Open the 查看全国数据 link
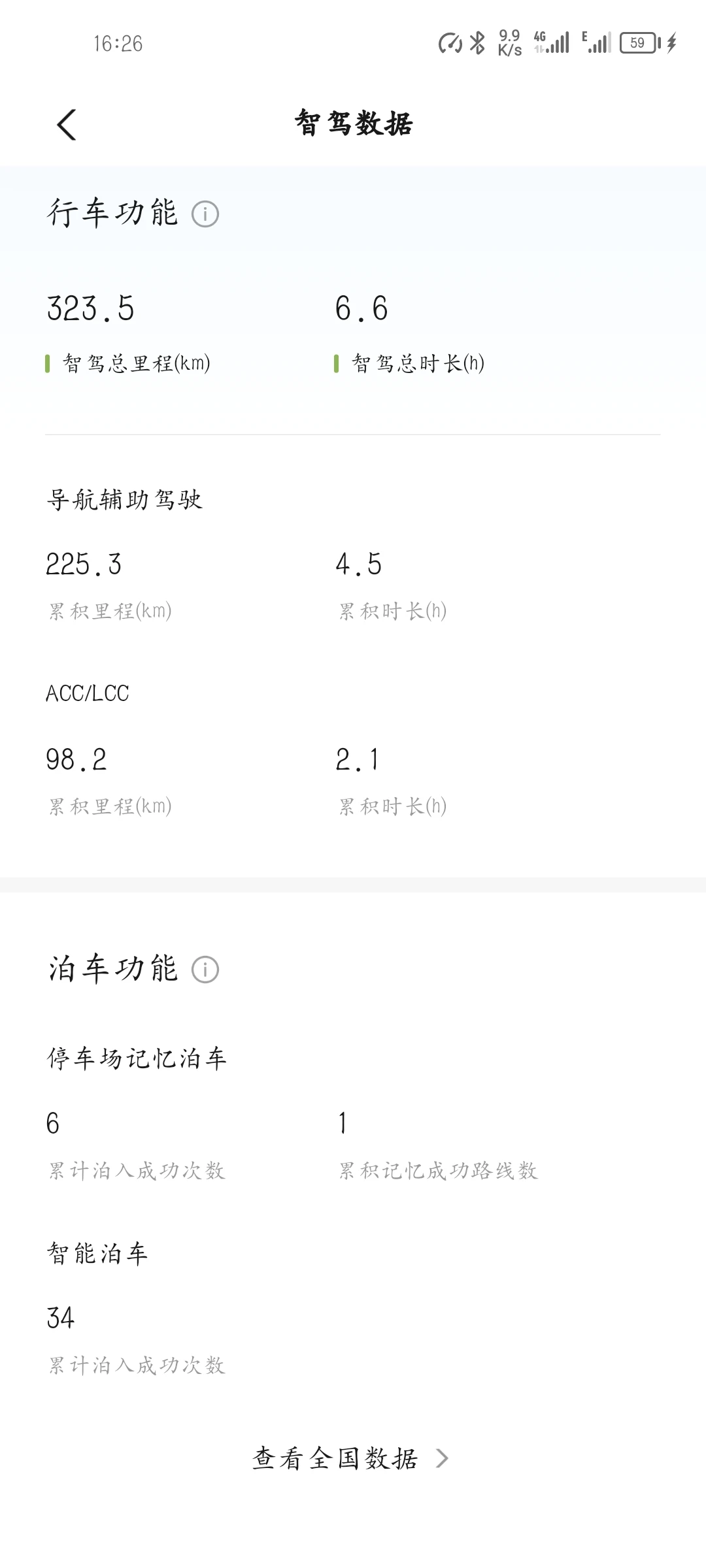Screen dimensions: 706x1568 (x=351, y=1458)
